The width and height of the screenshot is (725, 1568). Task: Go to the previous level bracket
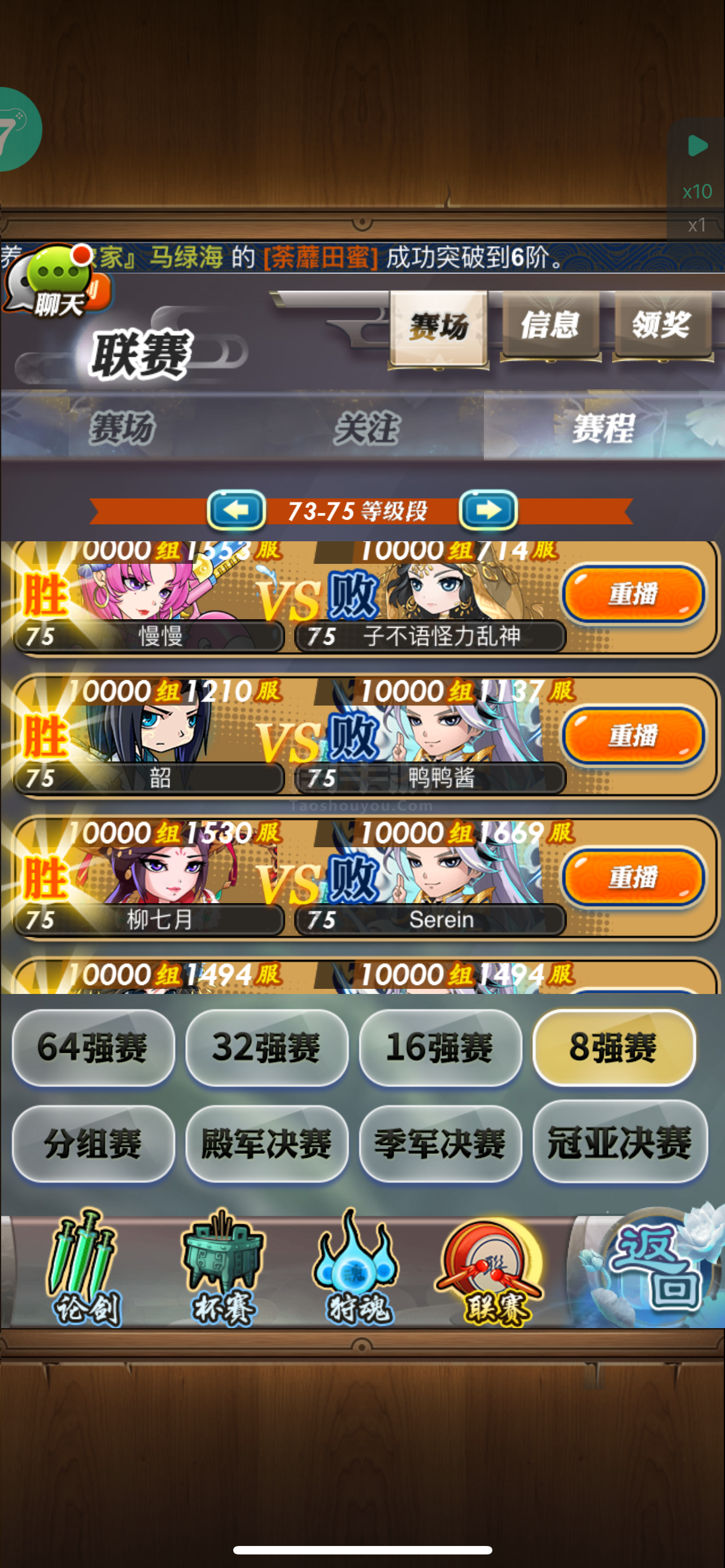237,510
